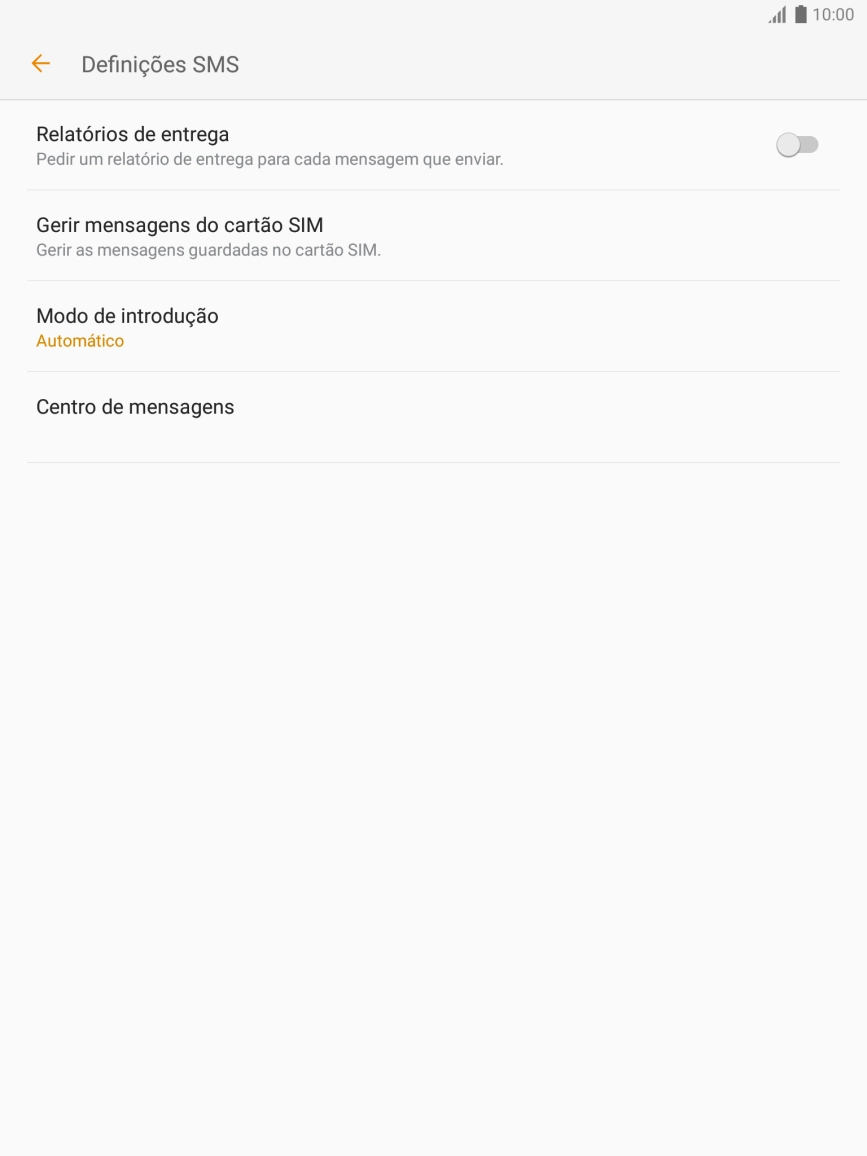Click the delivery report description text
The height and width of the screenshot is (1156, 867).
[x=271, y=158]
